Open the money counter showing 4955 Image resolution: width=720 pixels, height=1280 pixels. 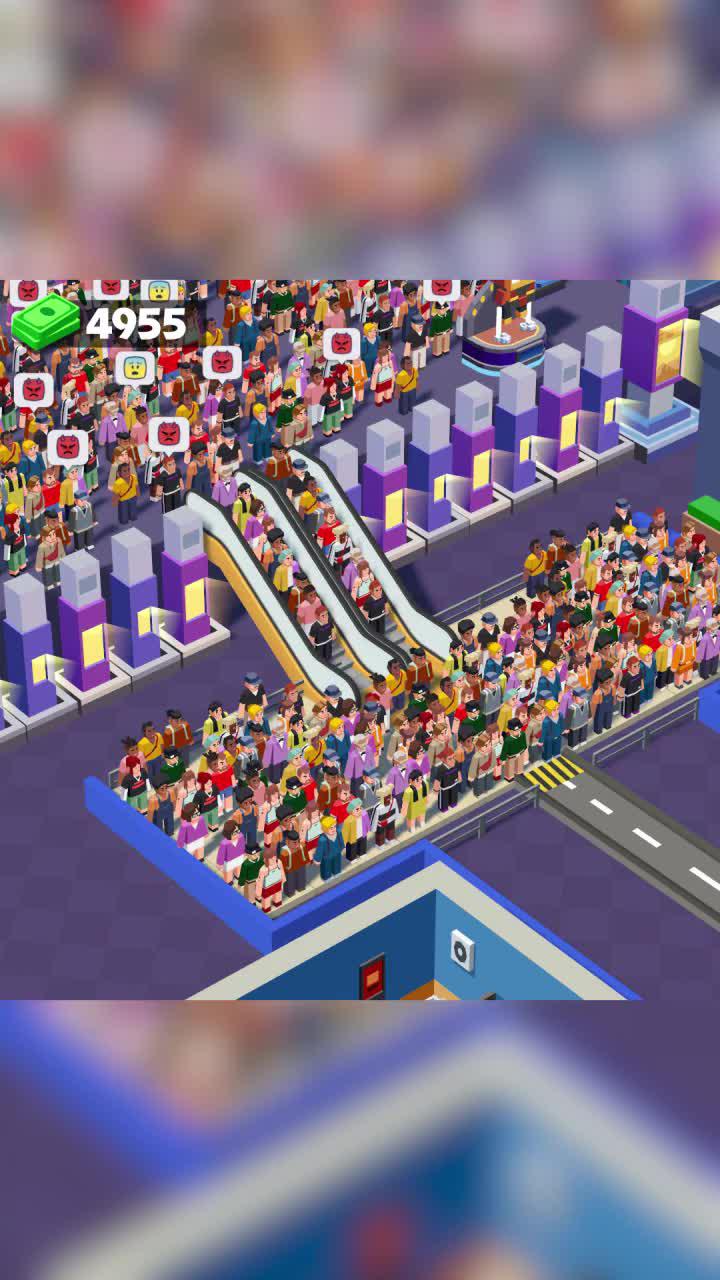point(135,323)
